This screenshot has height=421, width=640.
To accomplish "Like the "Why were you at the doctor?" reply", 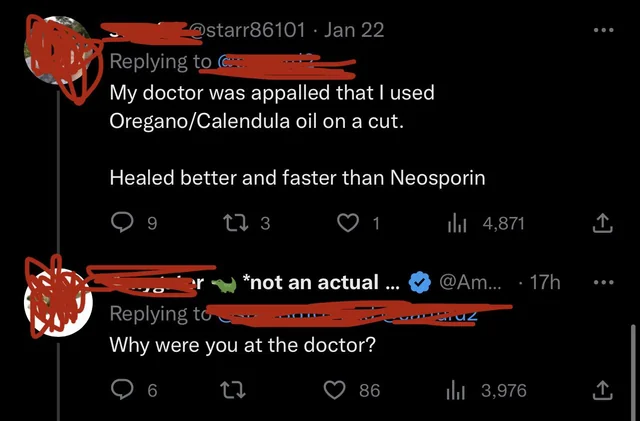I will [338, 390].
